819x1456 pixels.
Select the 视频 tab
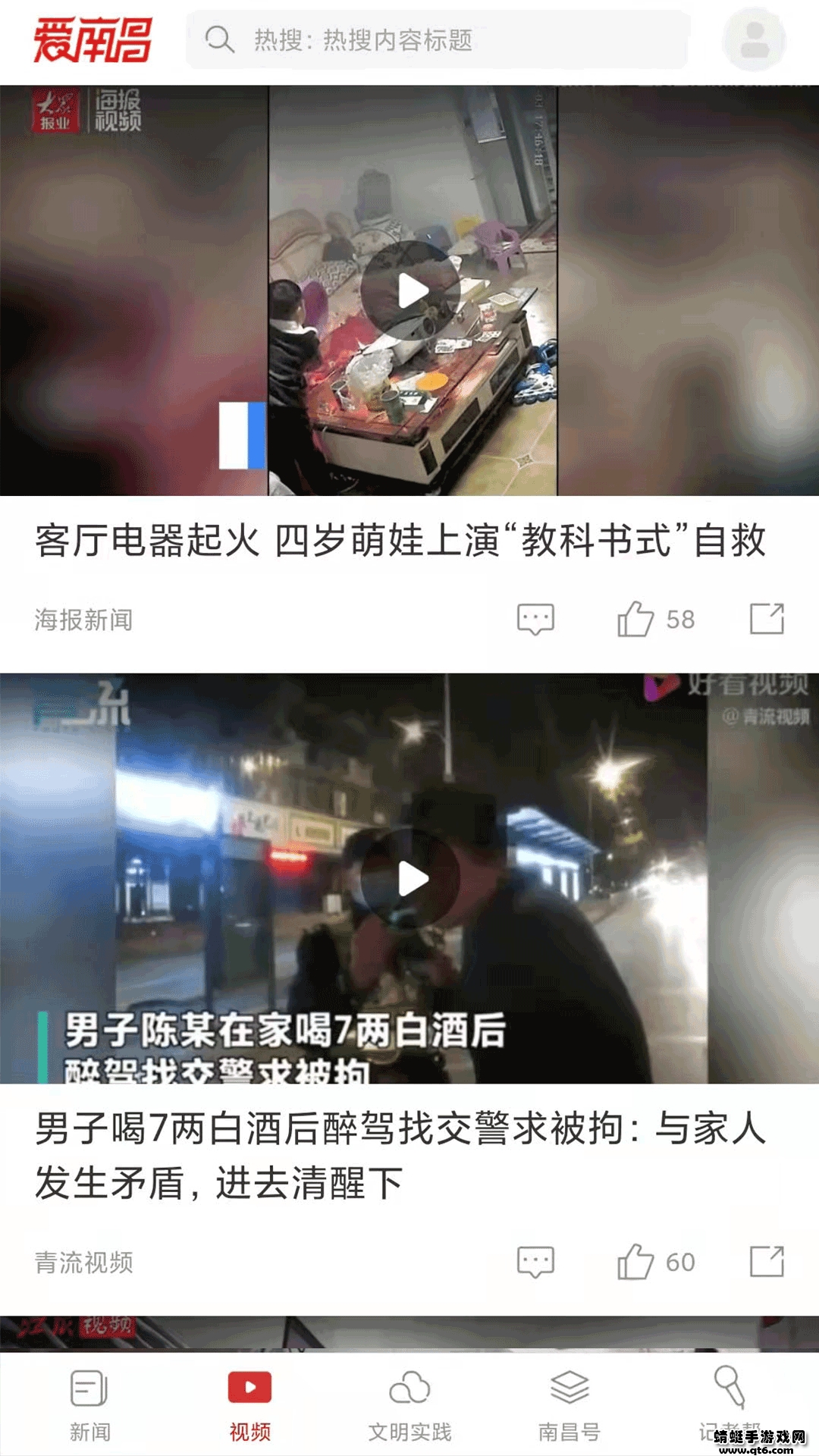tap(249, 1404)
